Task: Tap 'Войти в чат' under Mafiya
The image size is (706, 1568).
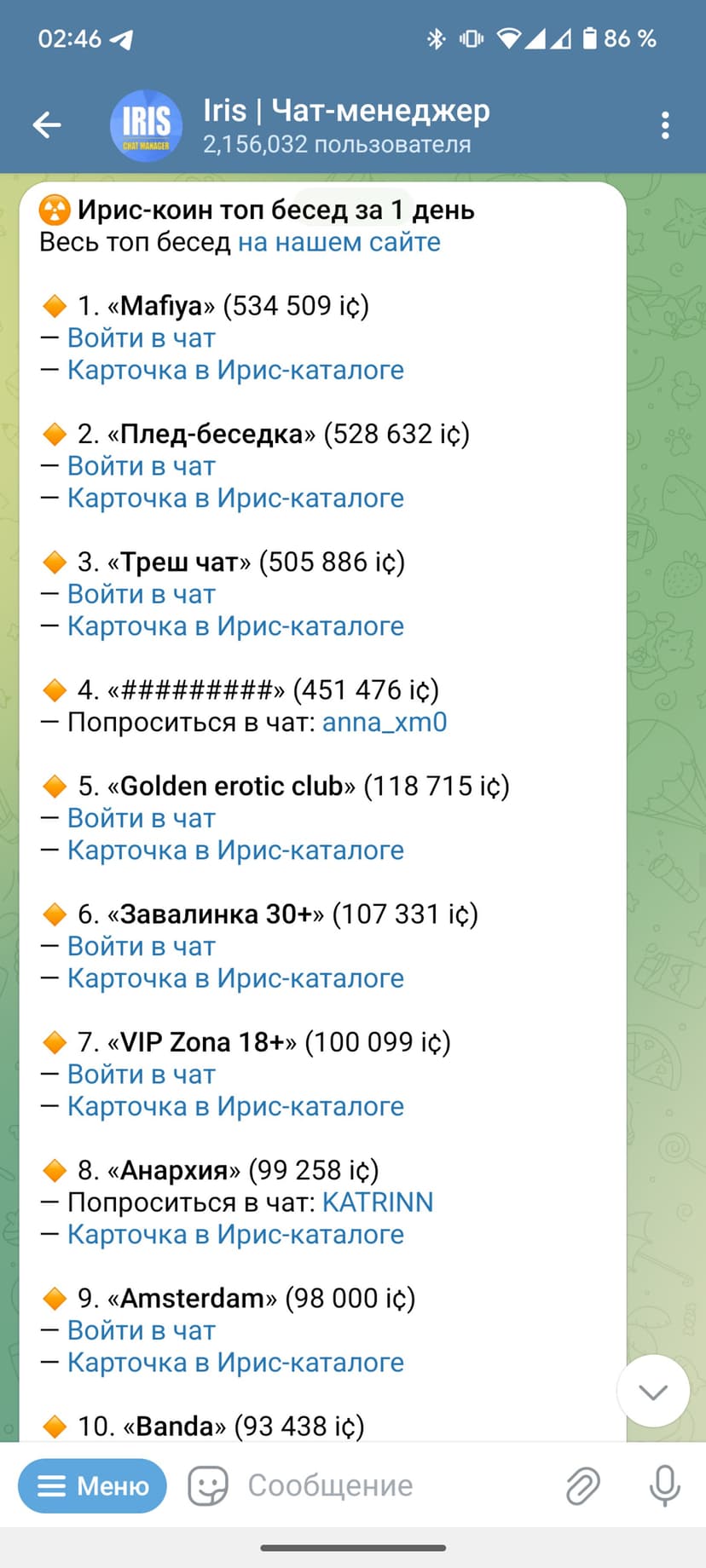Action: click(x=141, y=338)
